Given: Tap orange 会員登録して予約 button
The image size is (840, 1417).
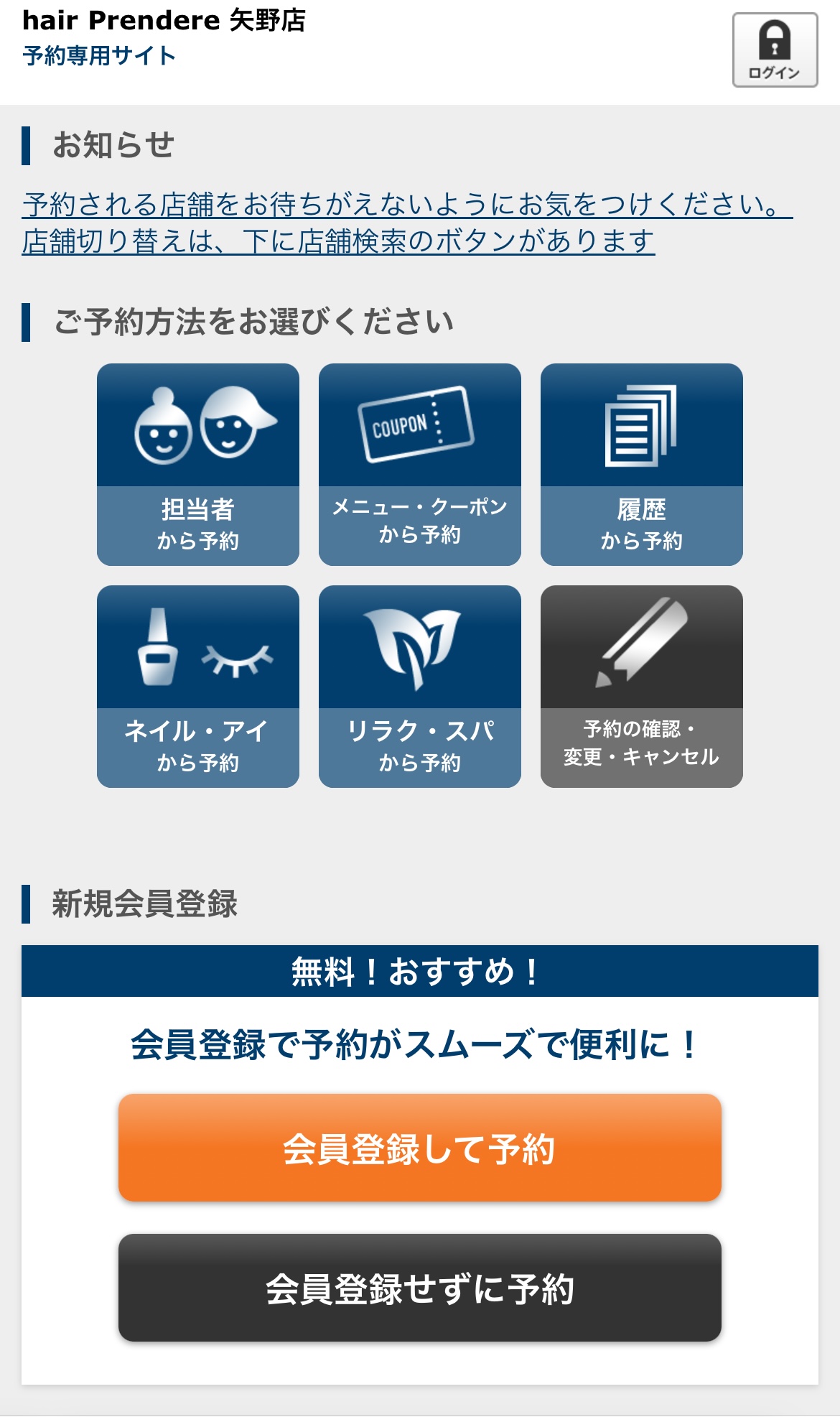Looking at the screenshot, I should pos(420,1148).
